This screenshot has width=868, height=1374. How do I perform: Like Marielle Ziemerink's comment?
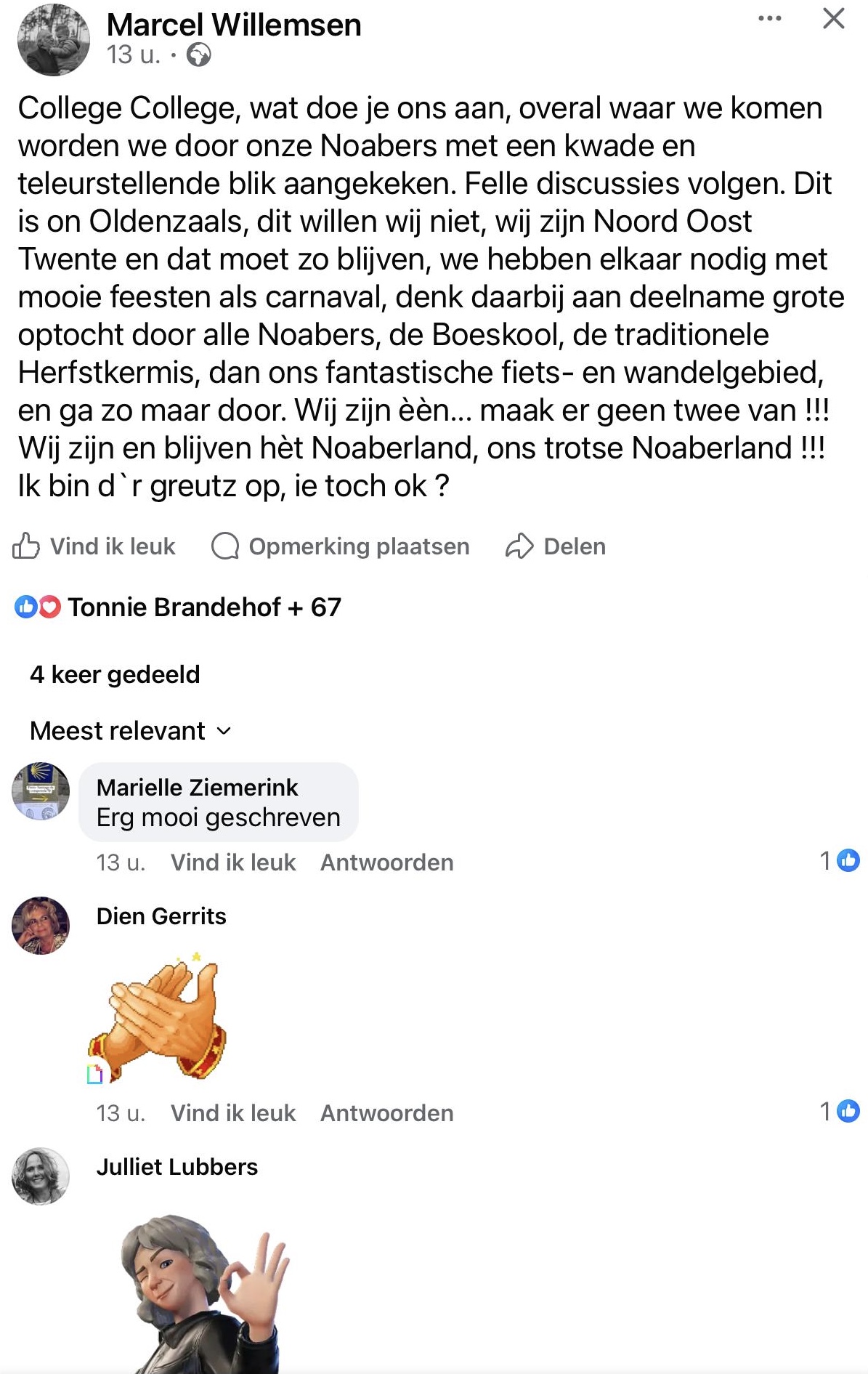233,862
